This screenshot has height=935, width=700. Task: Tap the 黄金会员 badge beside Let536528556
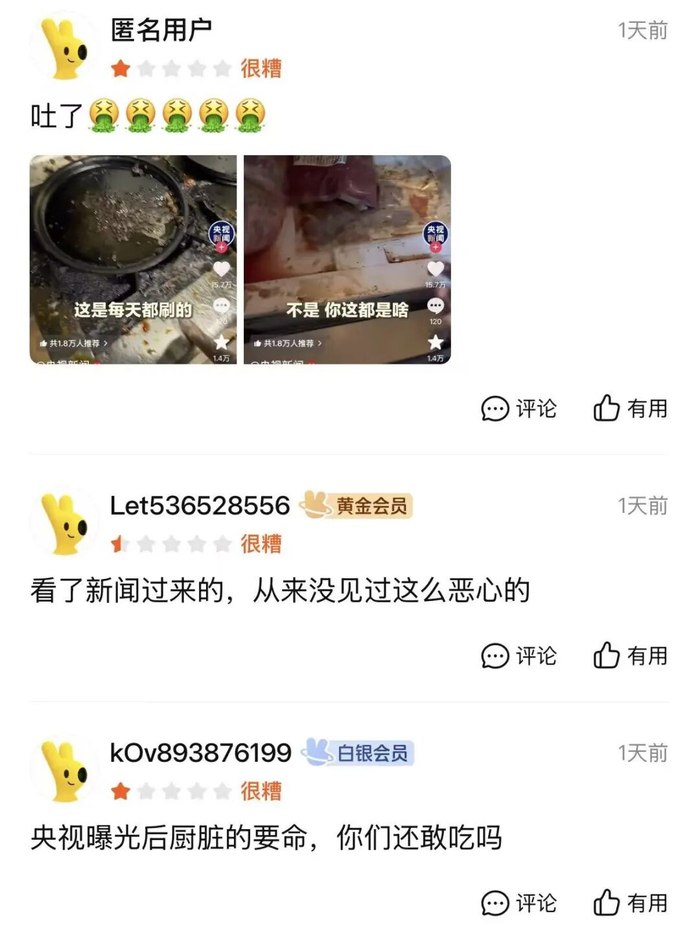356,506
